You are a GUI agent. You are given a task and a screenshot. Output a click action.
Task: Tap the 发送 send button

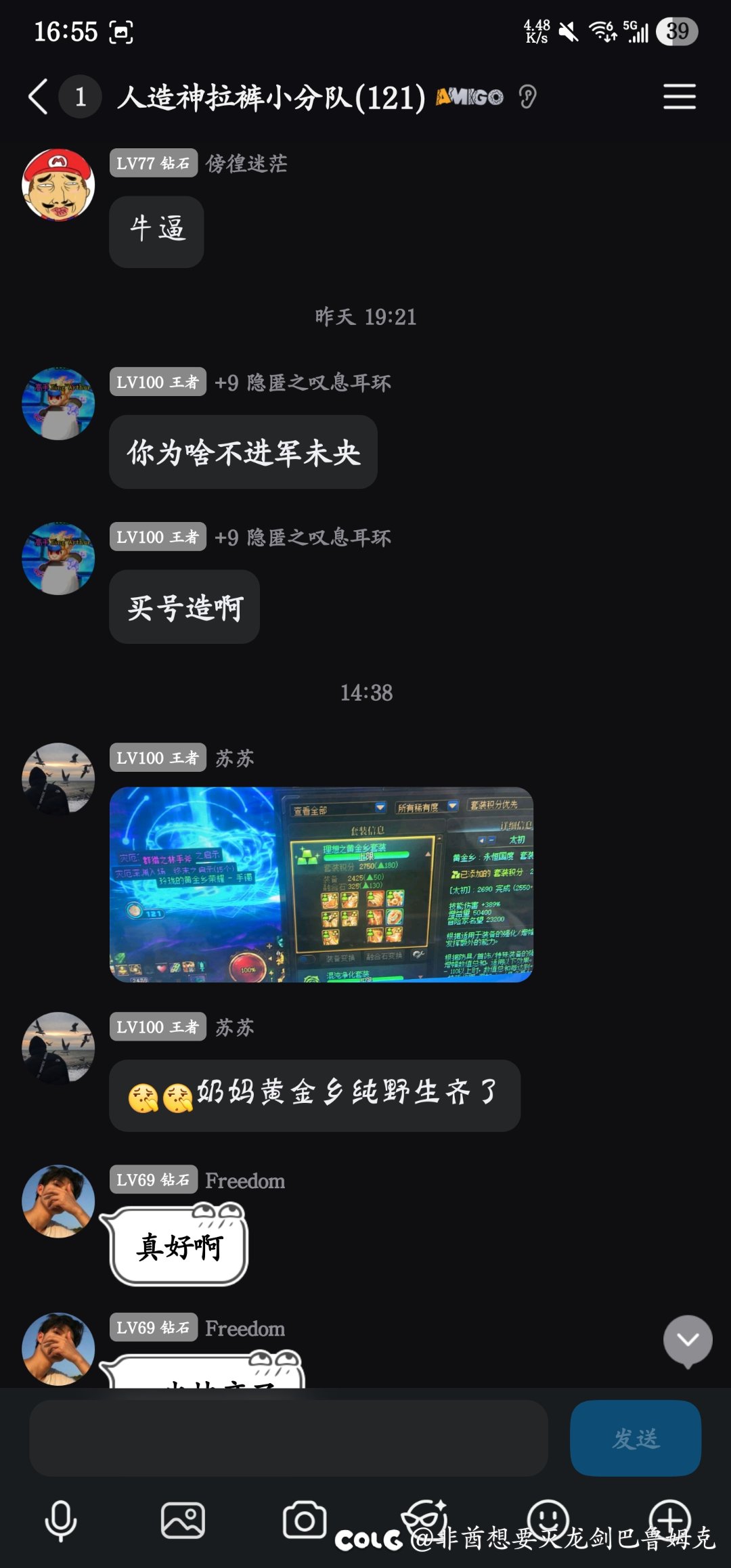[636, 1438]
